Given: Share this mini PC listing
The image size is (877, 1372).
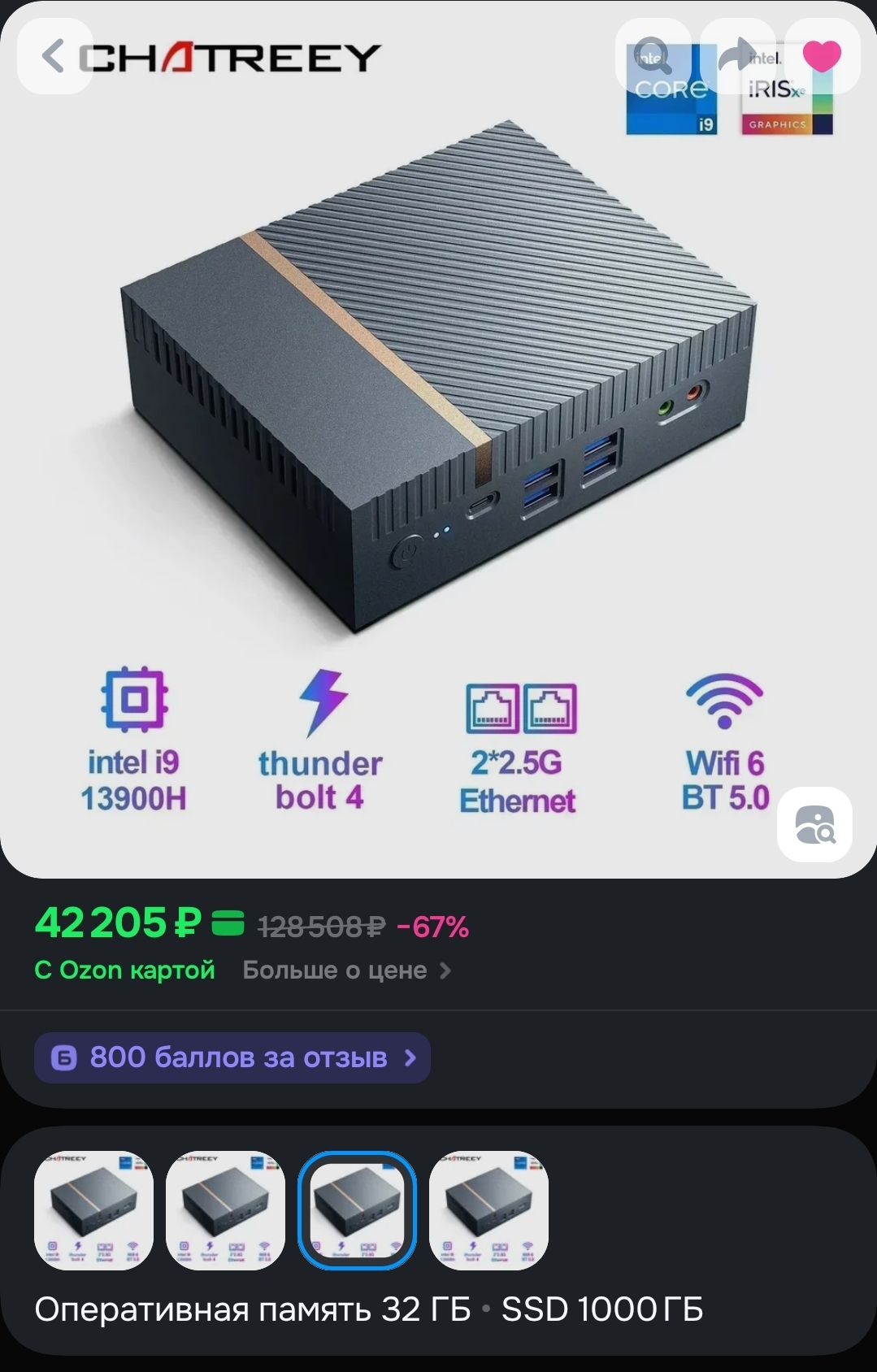Looking at the screenshot, I should click(x=737, y=56).
